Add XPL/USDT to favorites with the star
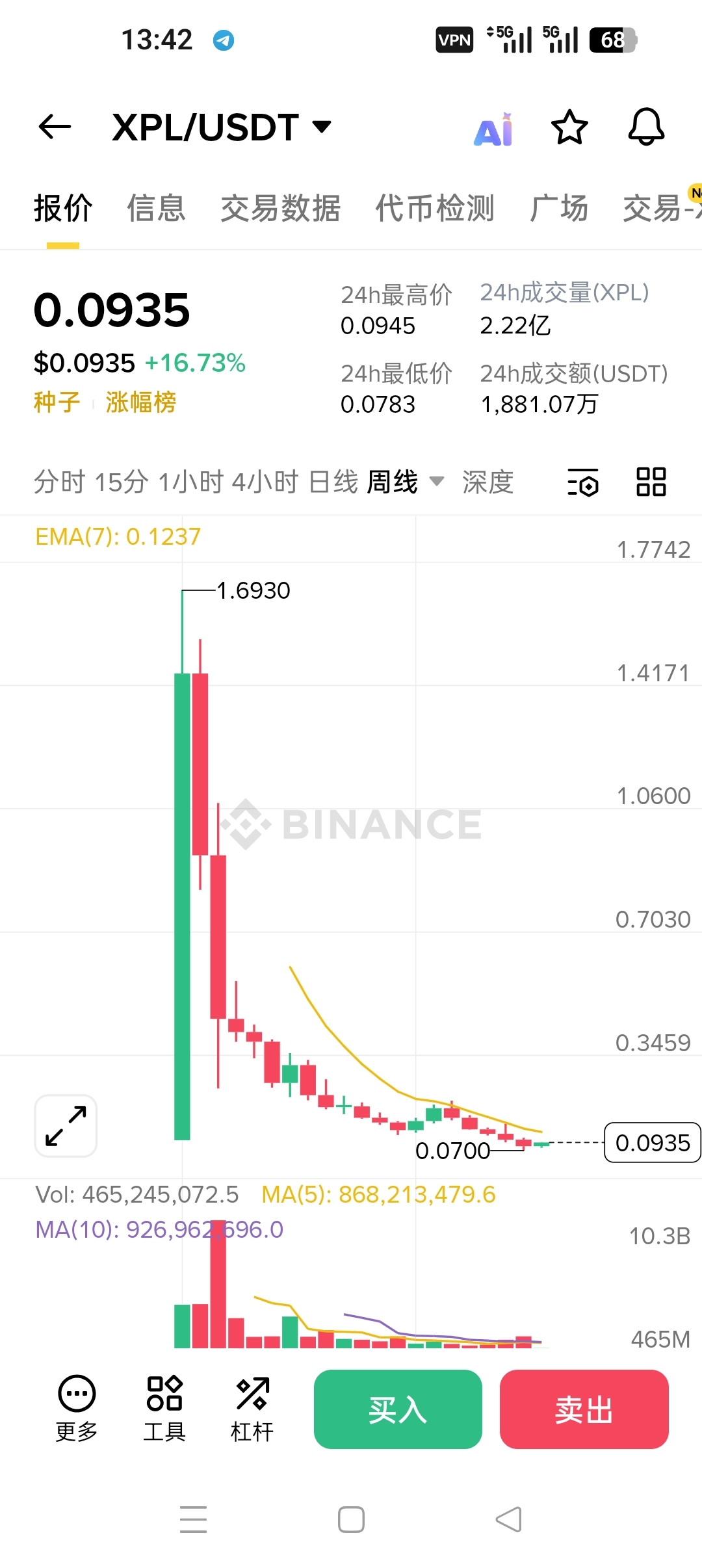Image resolution: width=702 pixels, height=1568 pixels. (x=569, y=127)
